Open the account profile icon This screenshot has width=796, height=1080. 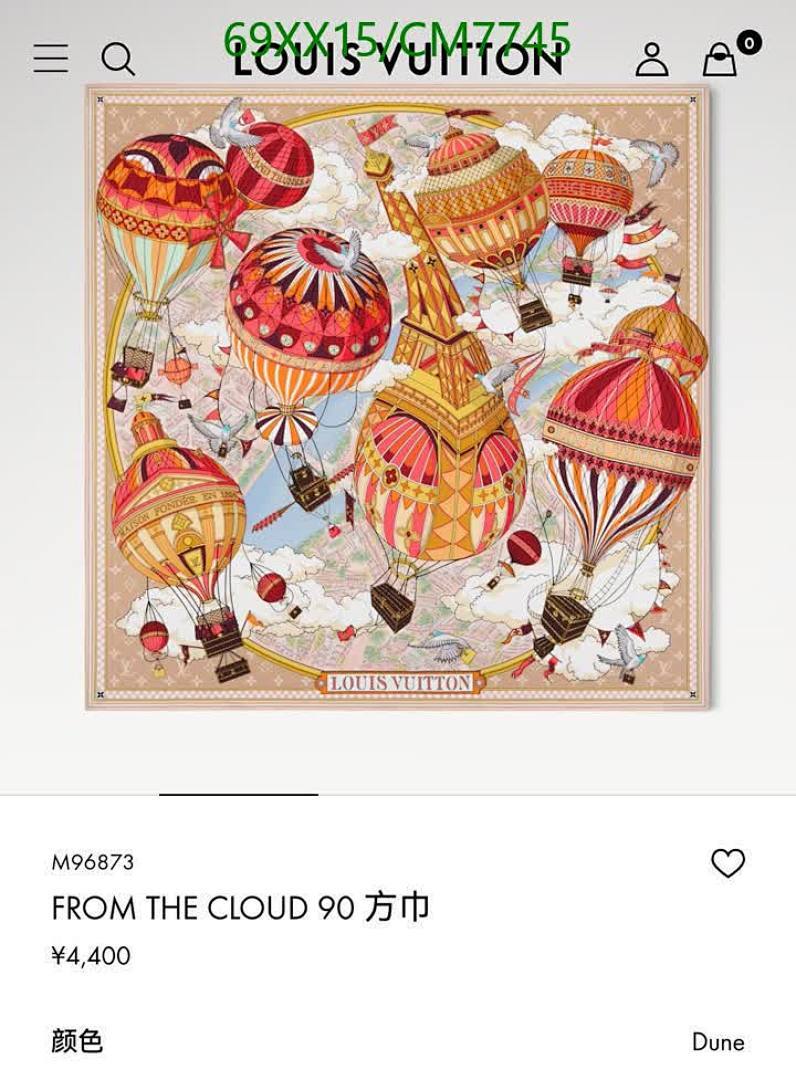click(x=652, y=60)
